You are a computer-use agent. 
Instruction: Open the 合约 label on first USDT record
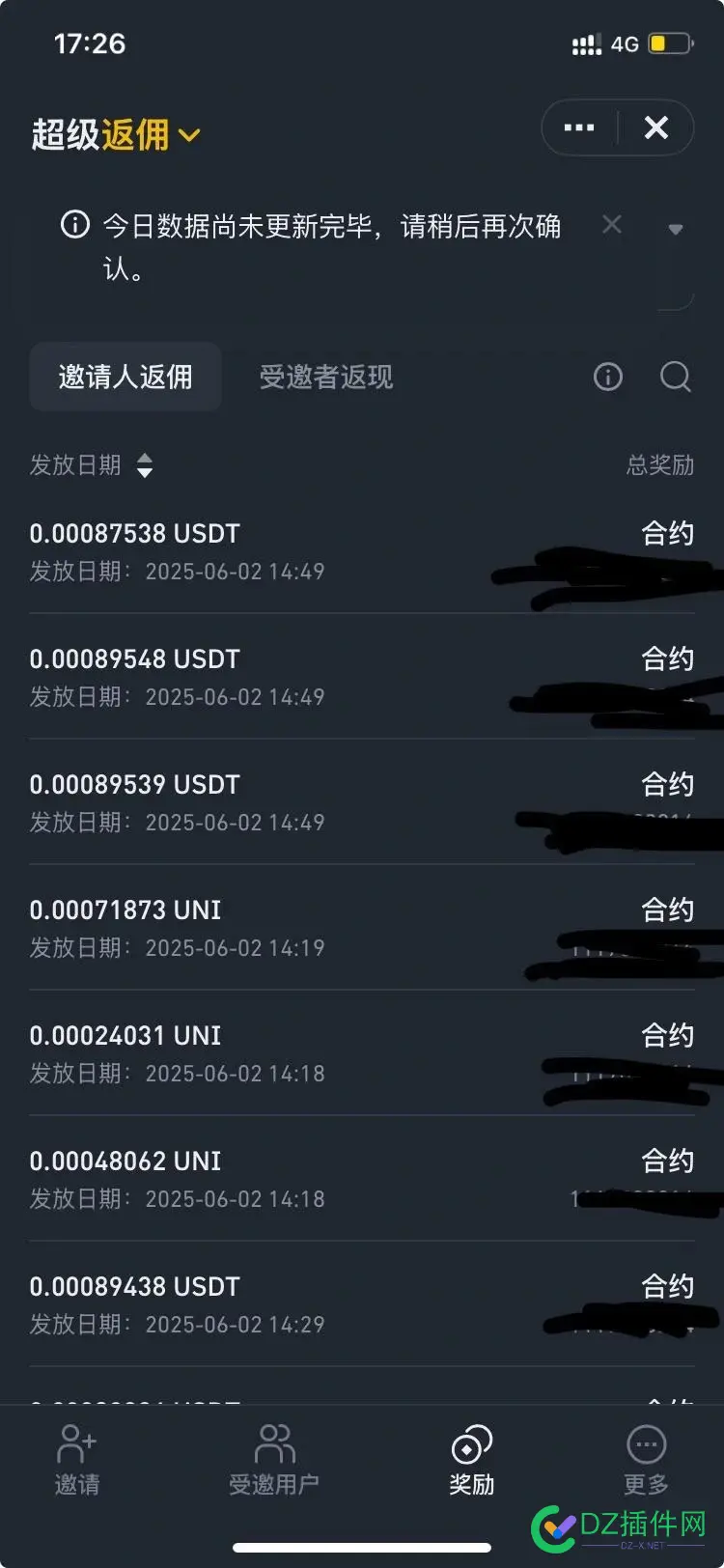pos(667,532)
